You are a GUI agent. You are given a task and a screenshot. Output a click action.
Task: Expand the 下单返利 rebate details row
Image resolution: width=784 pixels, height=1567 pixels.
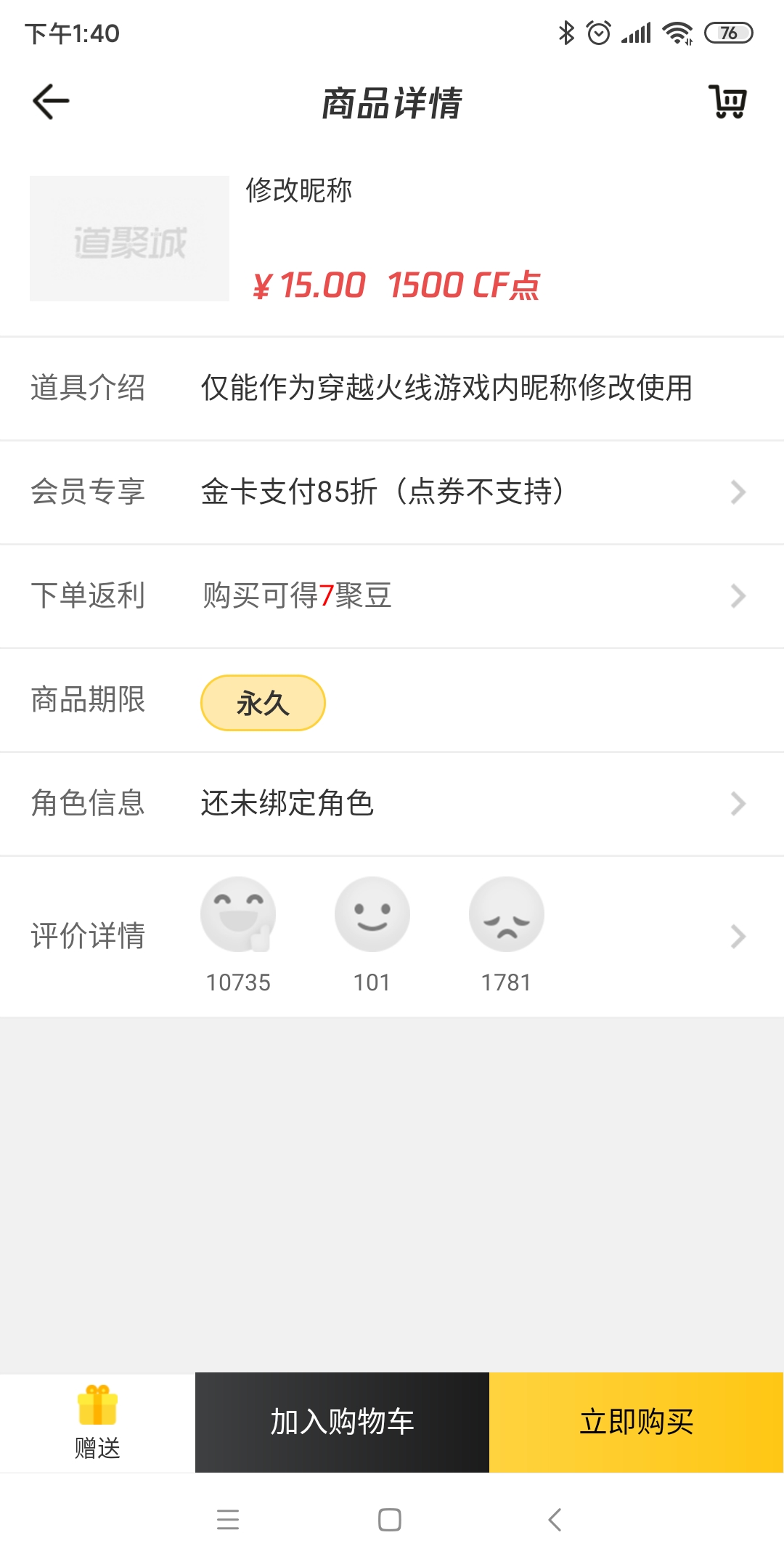(x=392, y=595)
